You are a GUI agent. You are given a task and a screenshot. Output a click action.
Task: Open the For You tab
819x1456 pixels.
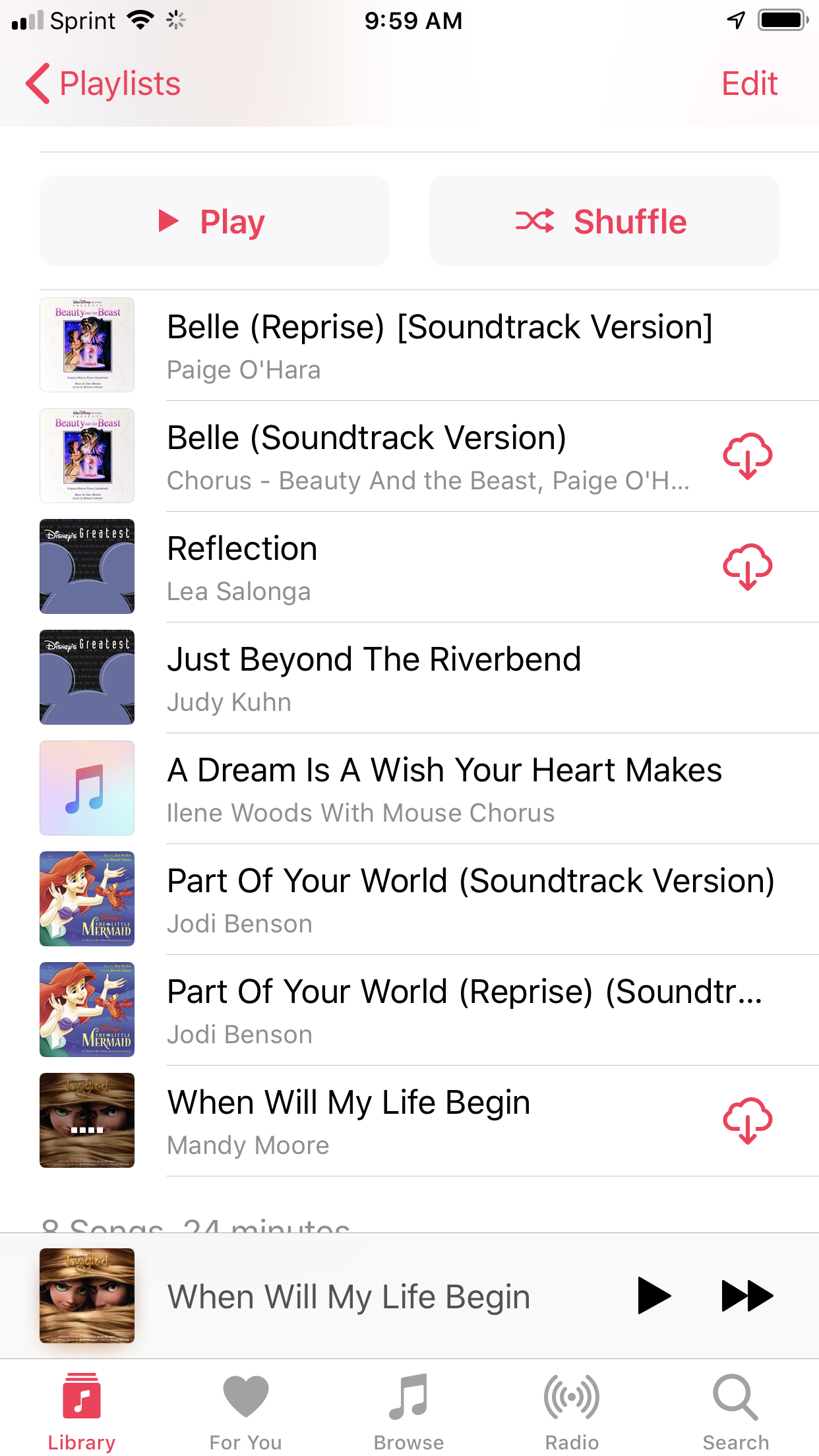(x=245, y=1411)
